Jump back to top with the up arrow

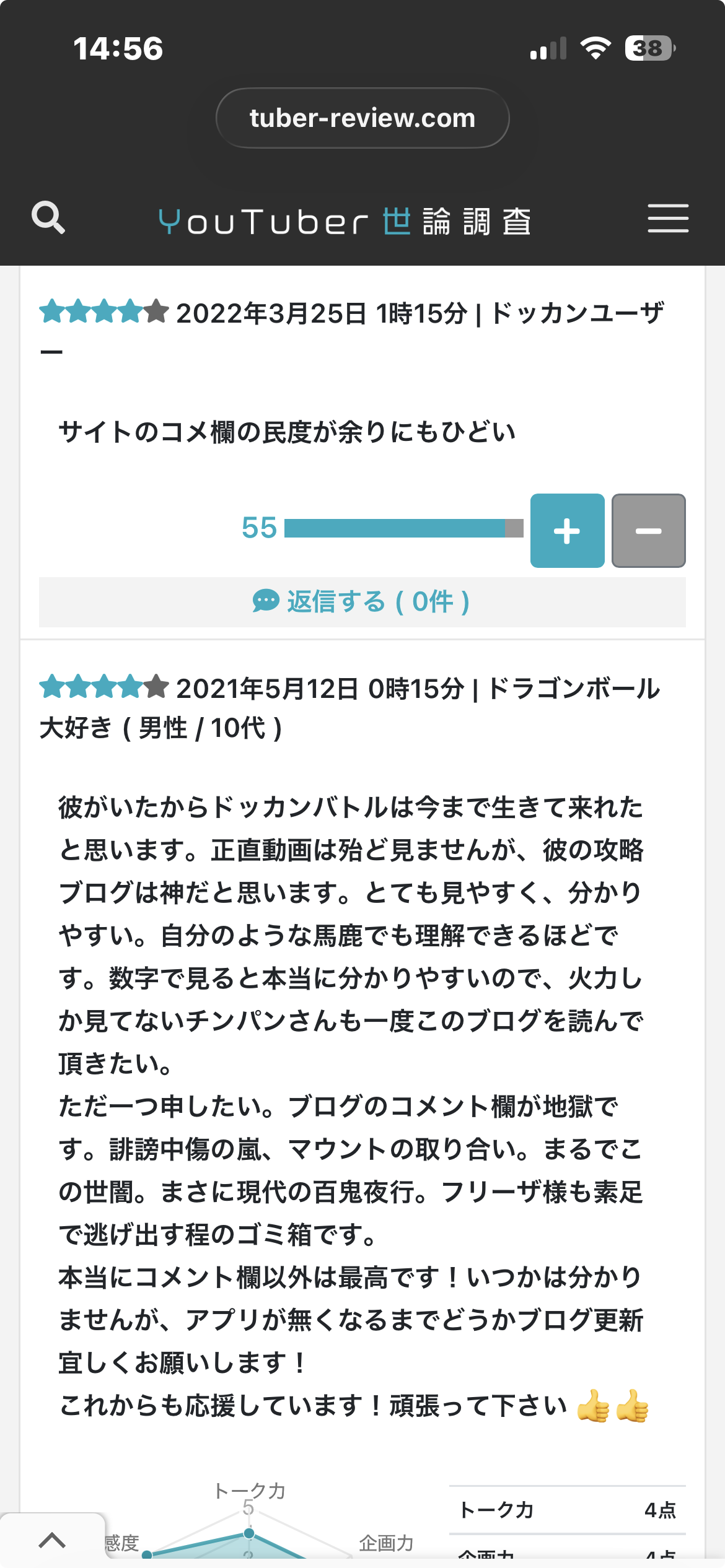(52, 1540)
